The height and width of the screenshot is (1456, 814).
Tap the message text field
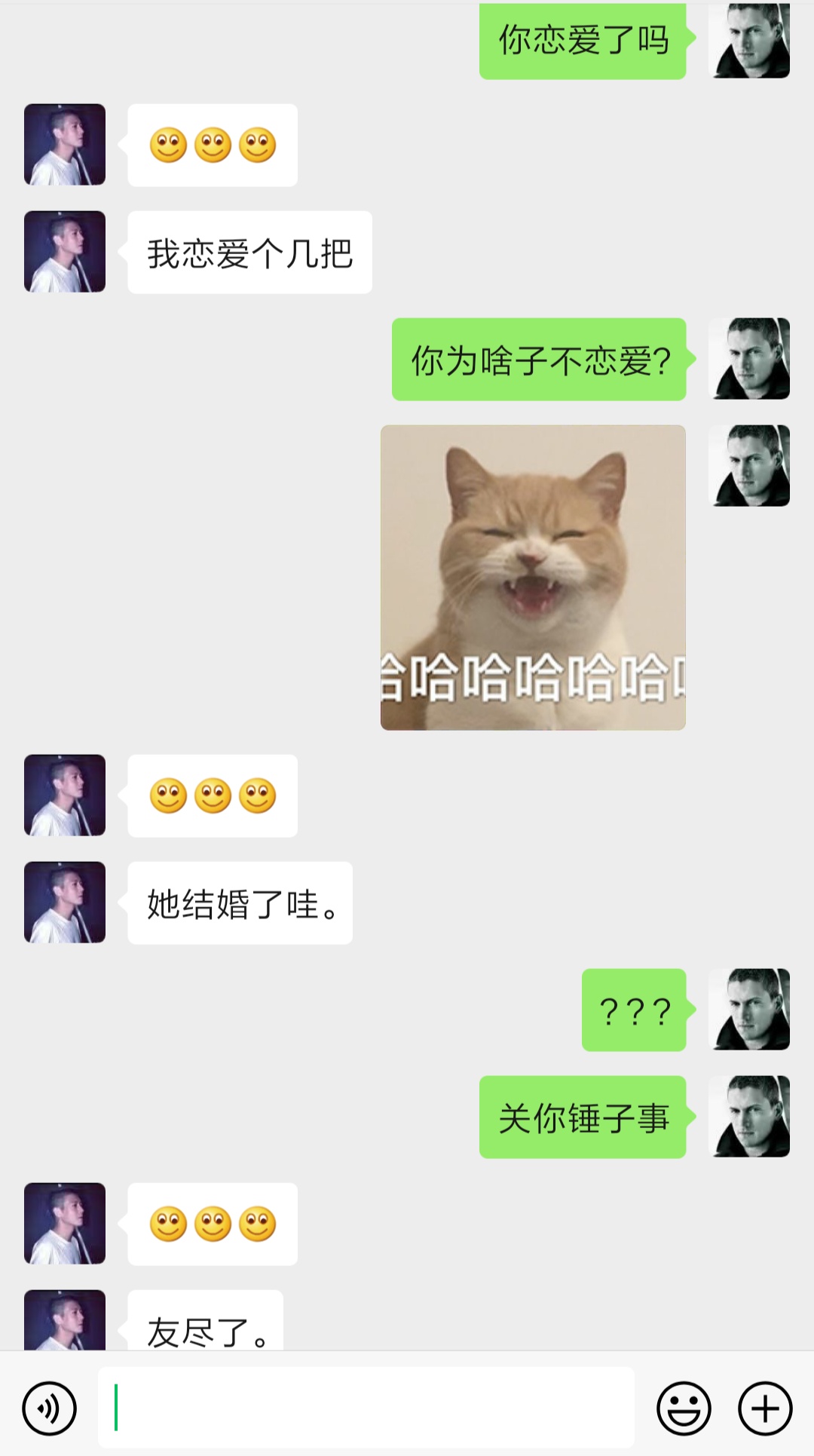click(x=366, y=1407)
